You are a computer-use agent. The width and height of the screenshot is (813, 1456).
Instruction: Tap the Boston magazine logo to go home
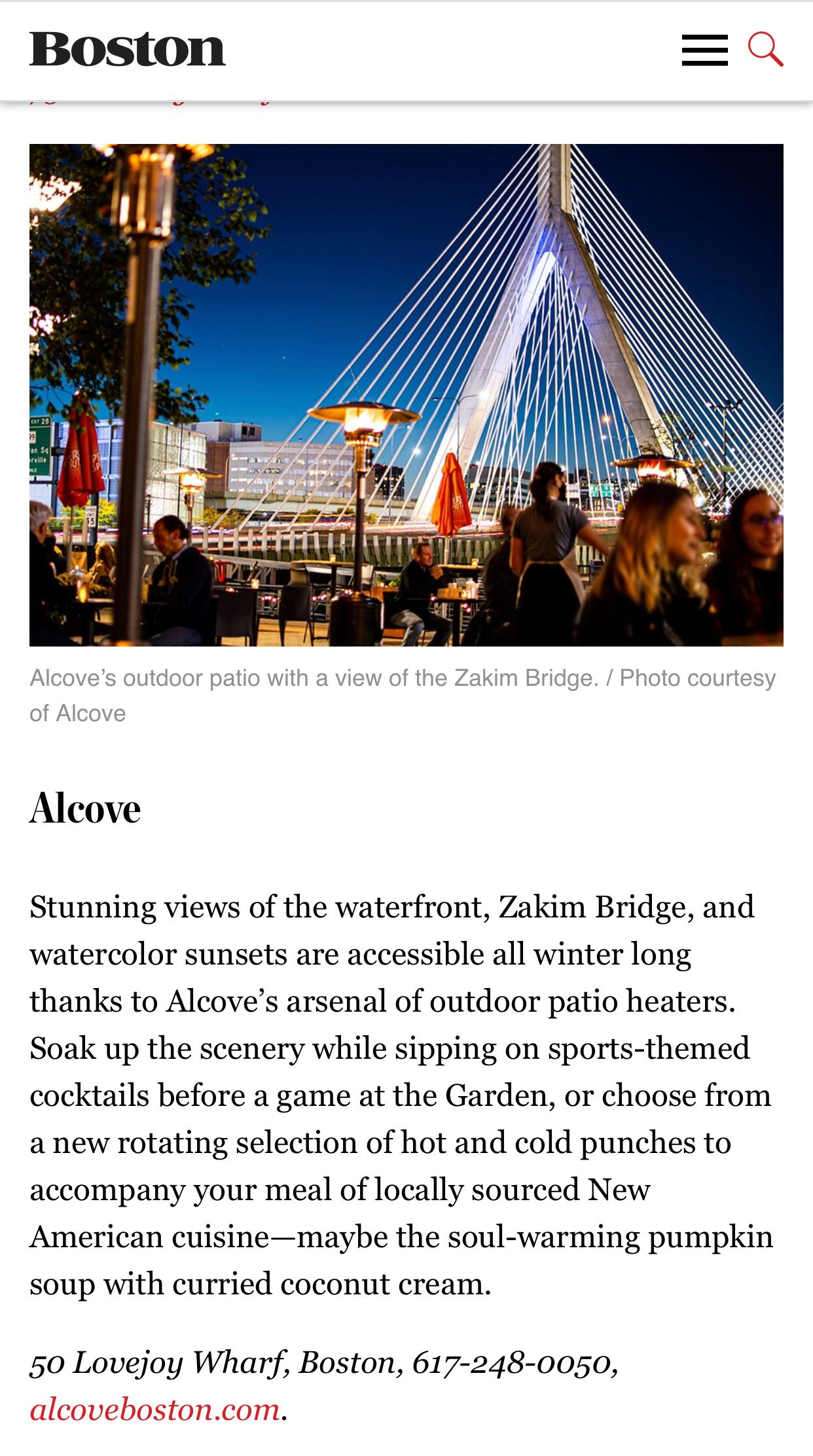[x=128, y=50]
